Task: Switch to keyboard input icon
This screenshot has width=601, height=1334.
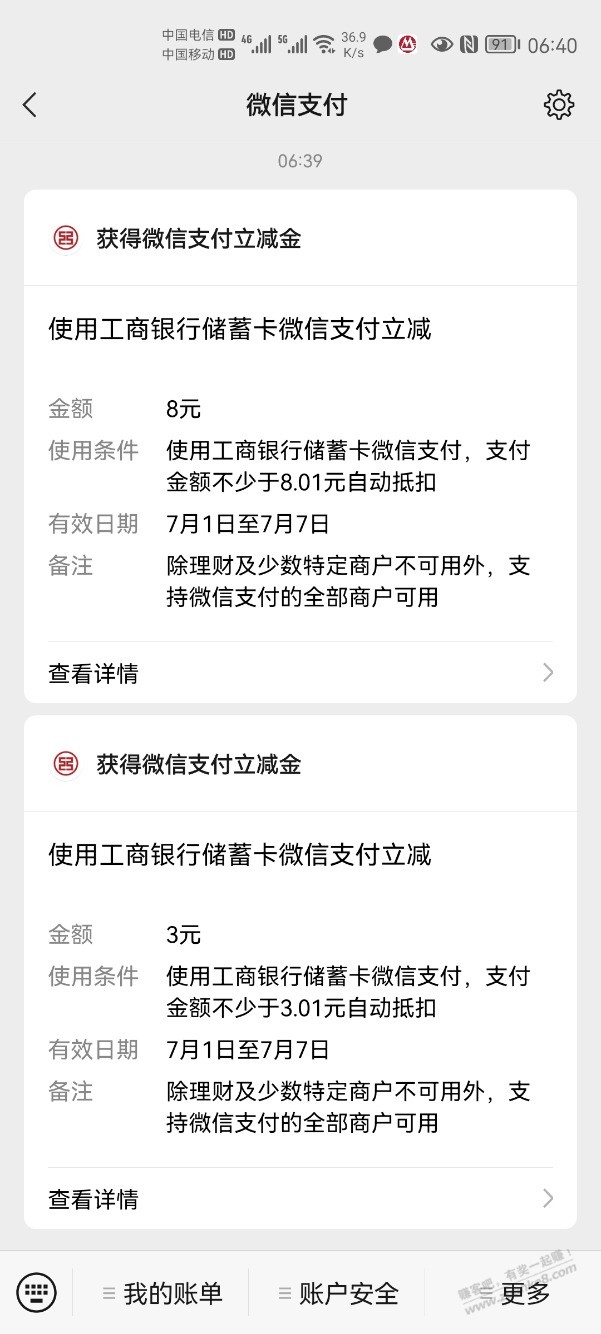Action: coord(37,1292)
